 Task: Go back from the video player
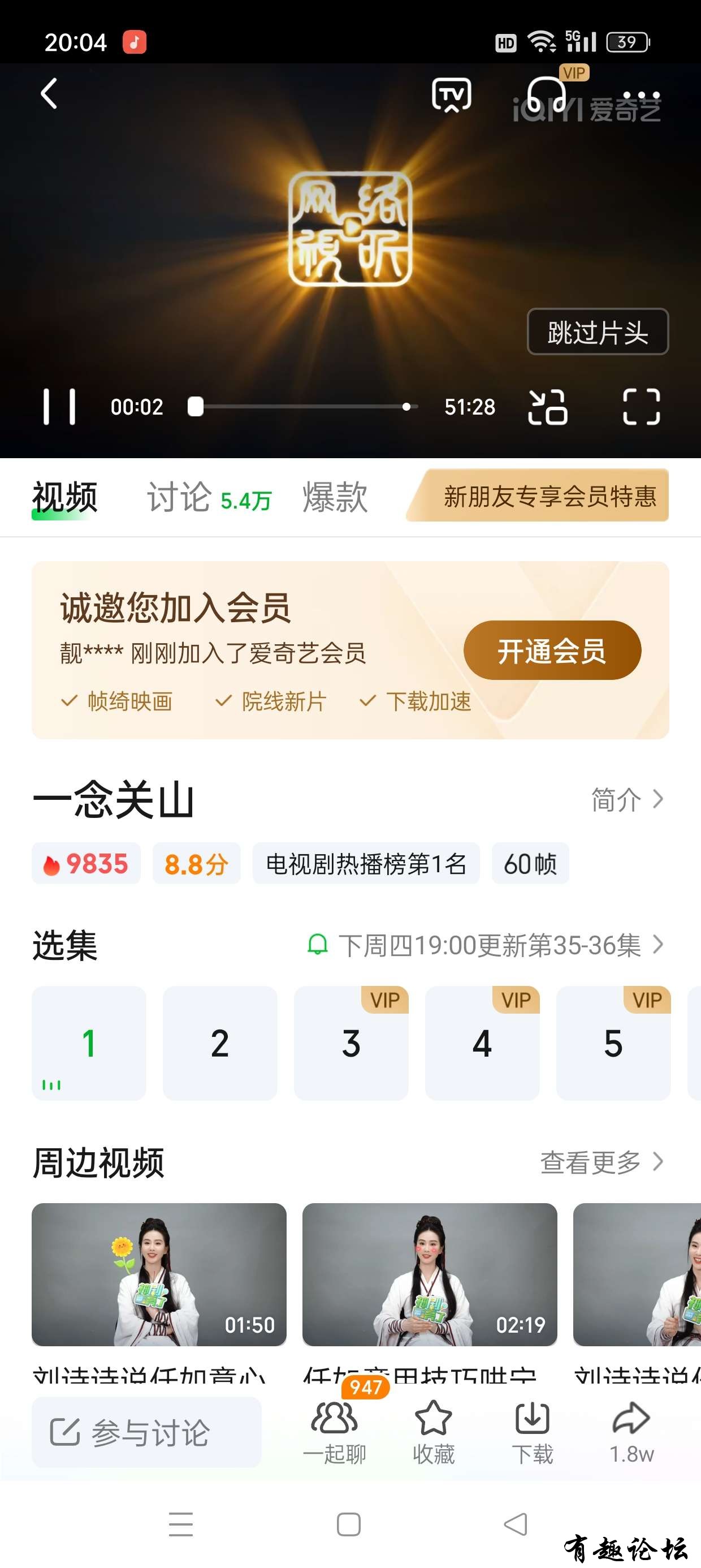tap(49, 94)
